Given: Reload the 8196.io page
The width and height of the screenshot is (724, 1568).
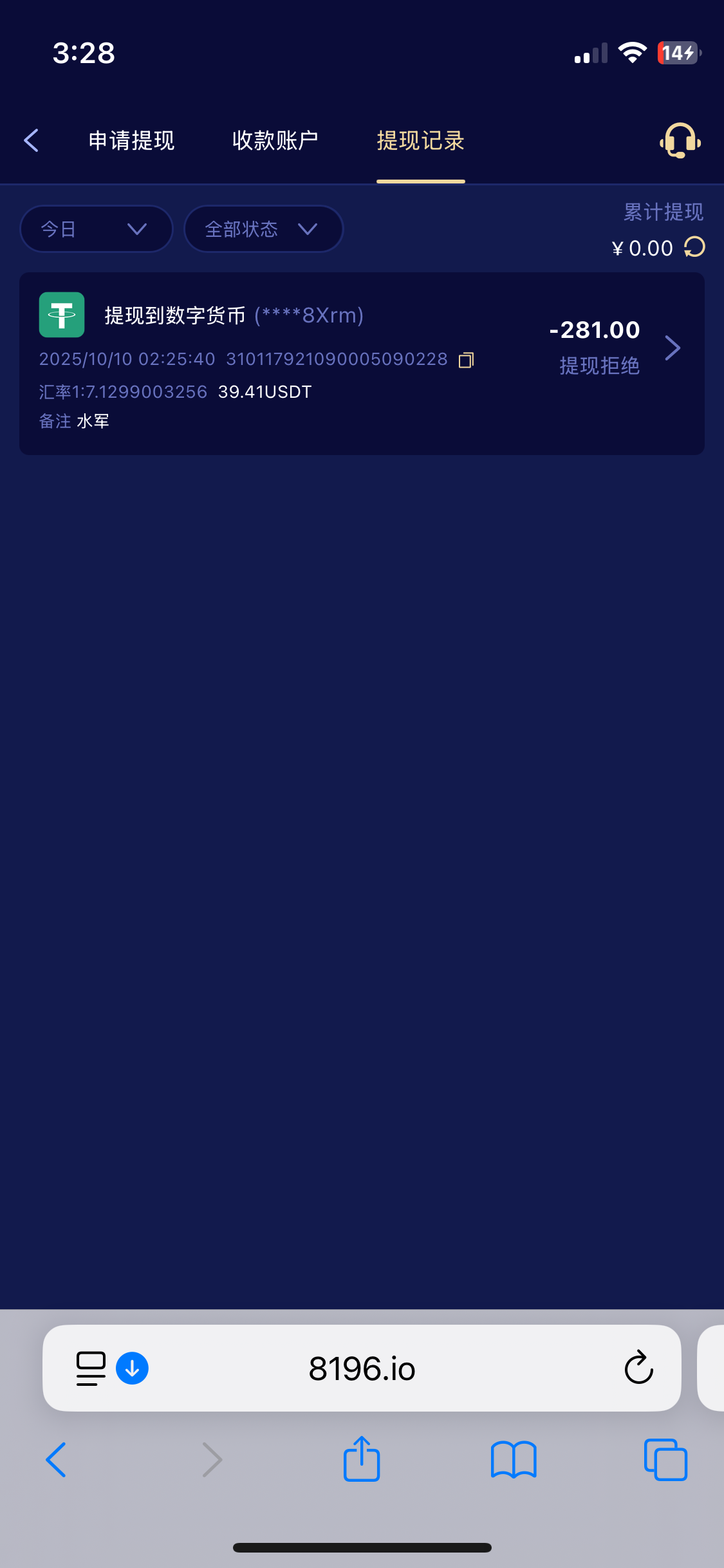Looking at the screenshot, I should (638, 1368).
